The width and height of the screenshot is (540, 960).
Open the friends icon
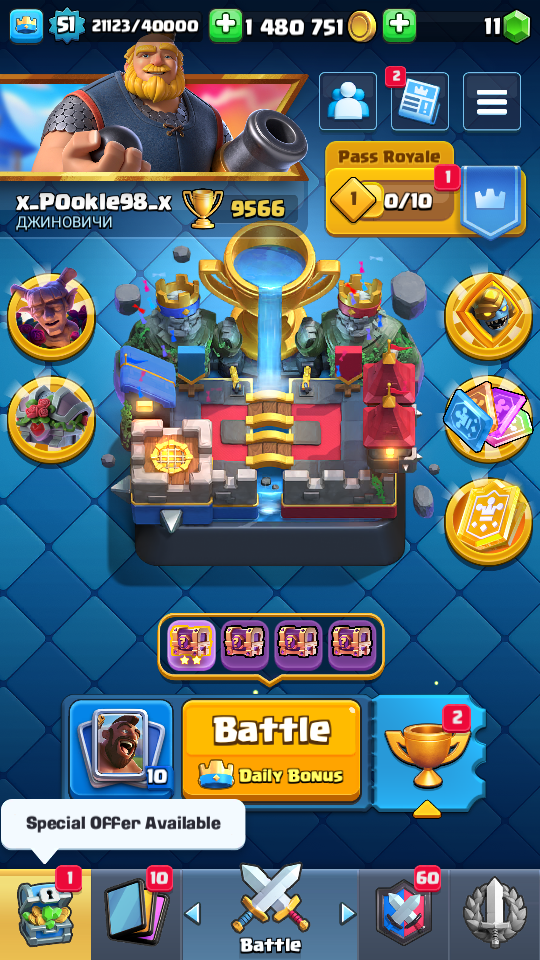[x=348, y=102]
